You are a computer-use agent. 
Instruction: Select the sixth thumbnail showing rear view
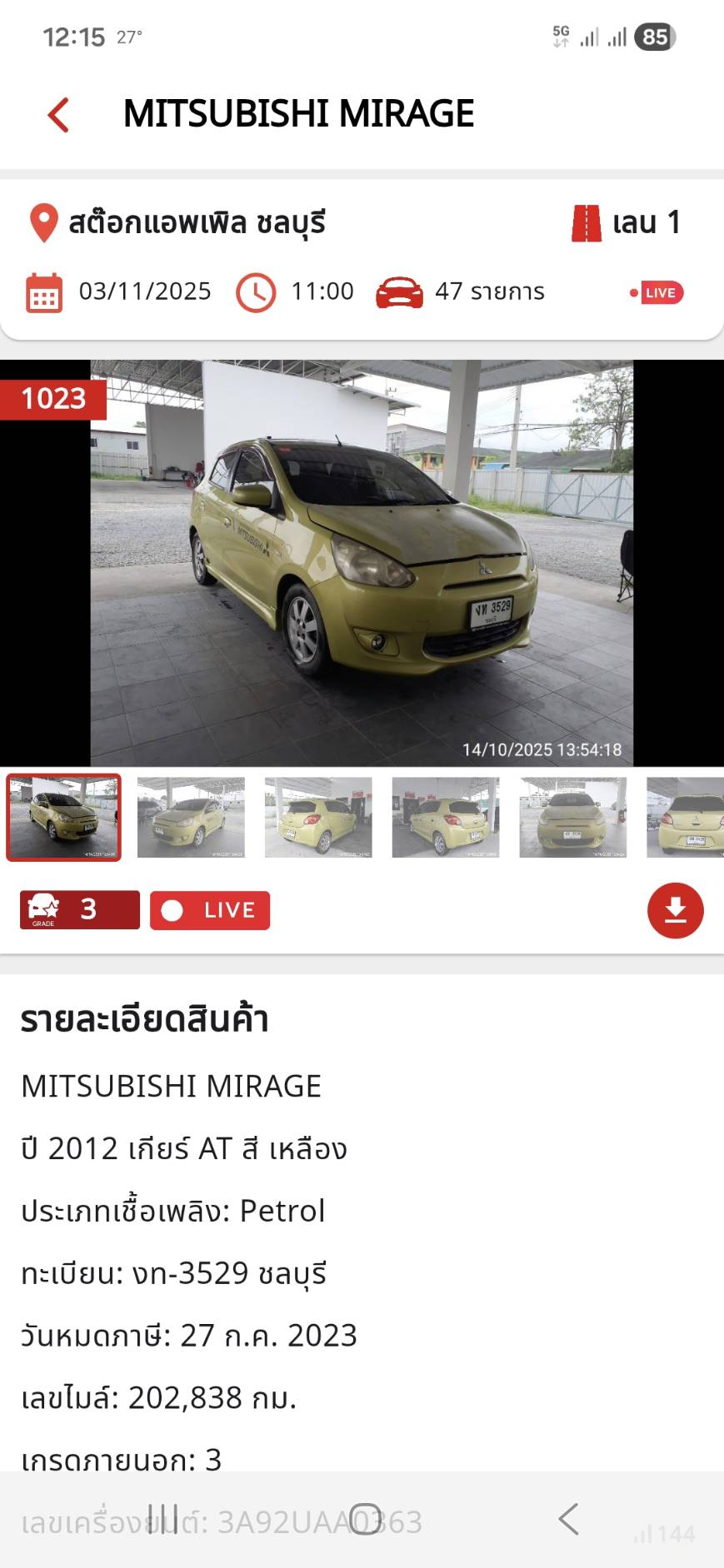pyautogui.click(x=686, y=817)
